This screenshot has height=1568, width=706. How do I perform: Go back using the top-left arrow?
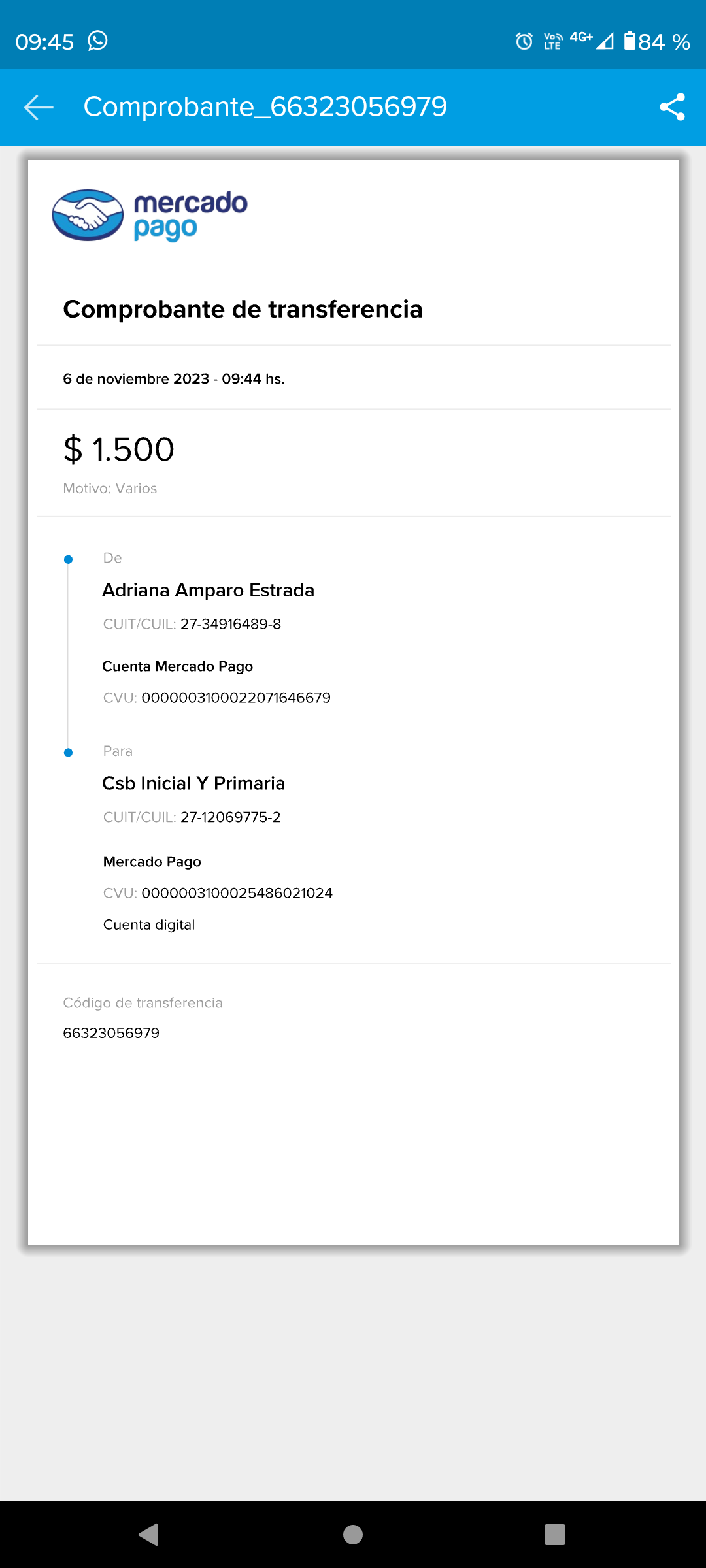[39, 107]
